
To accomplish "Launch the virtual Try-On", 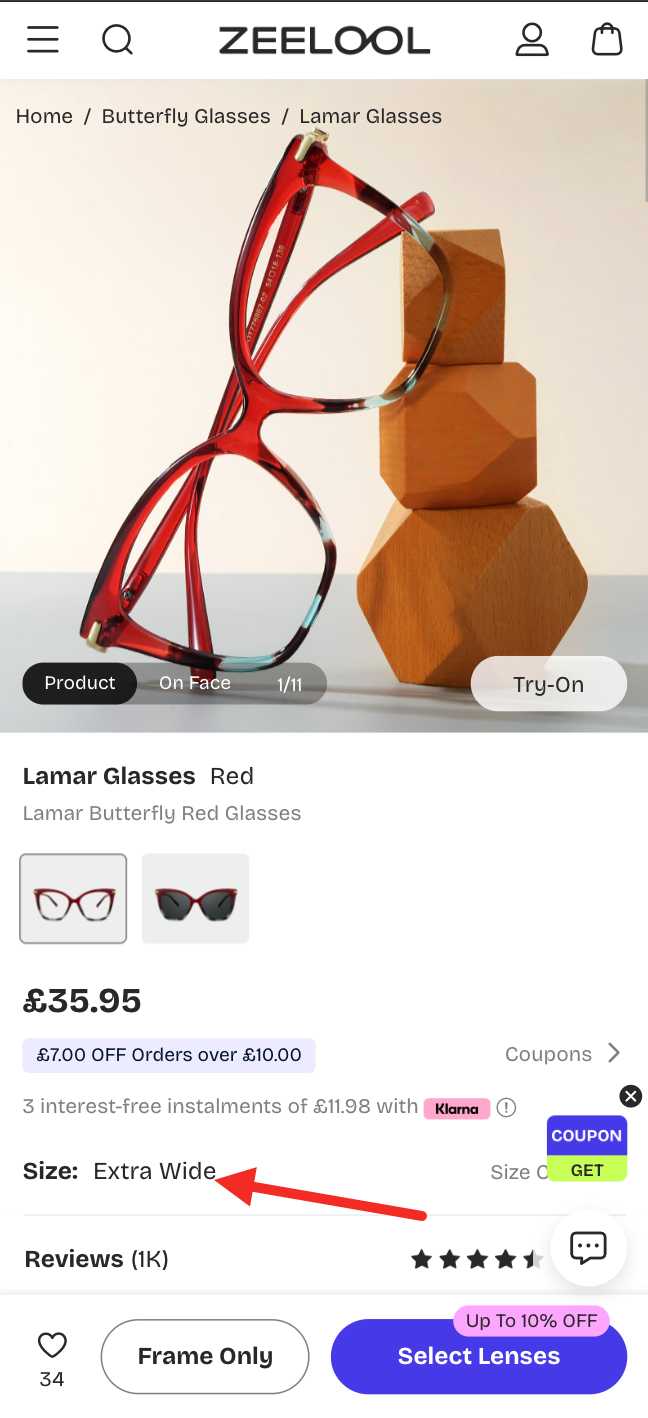I will pos(548,685).
